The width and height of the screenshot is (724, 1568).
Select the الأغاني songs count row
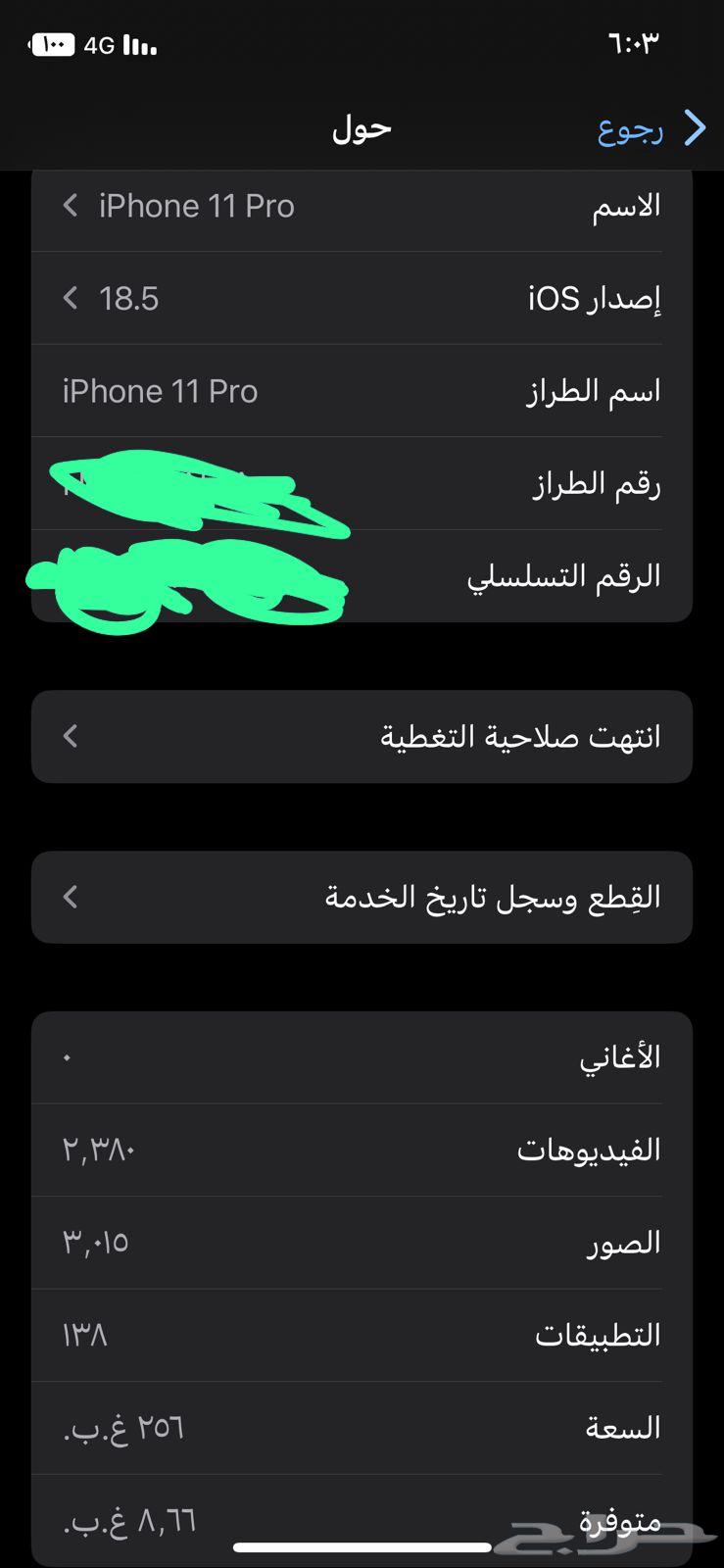point(362,1056)
